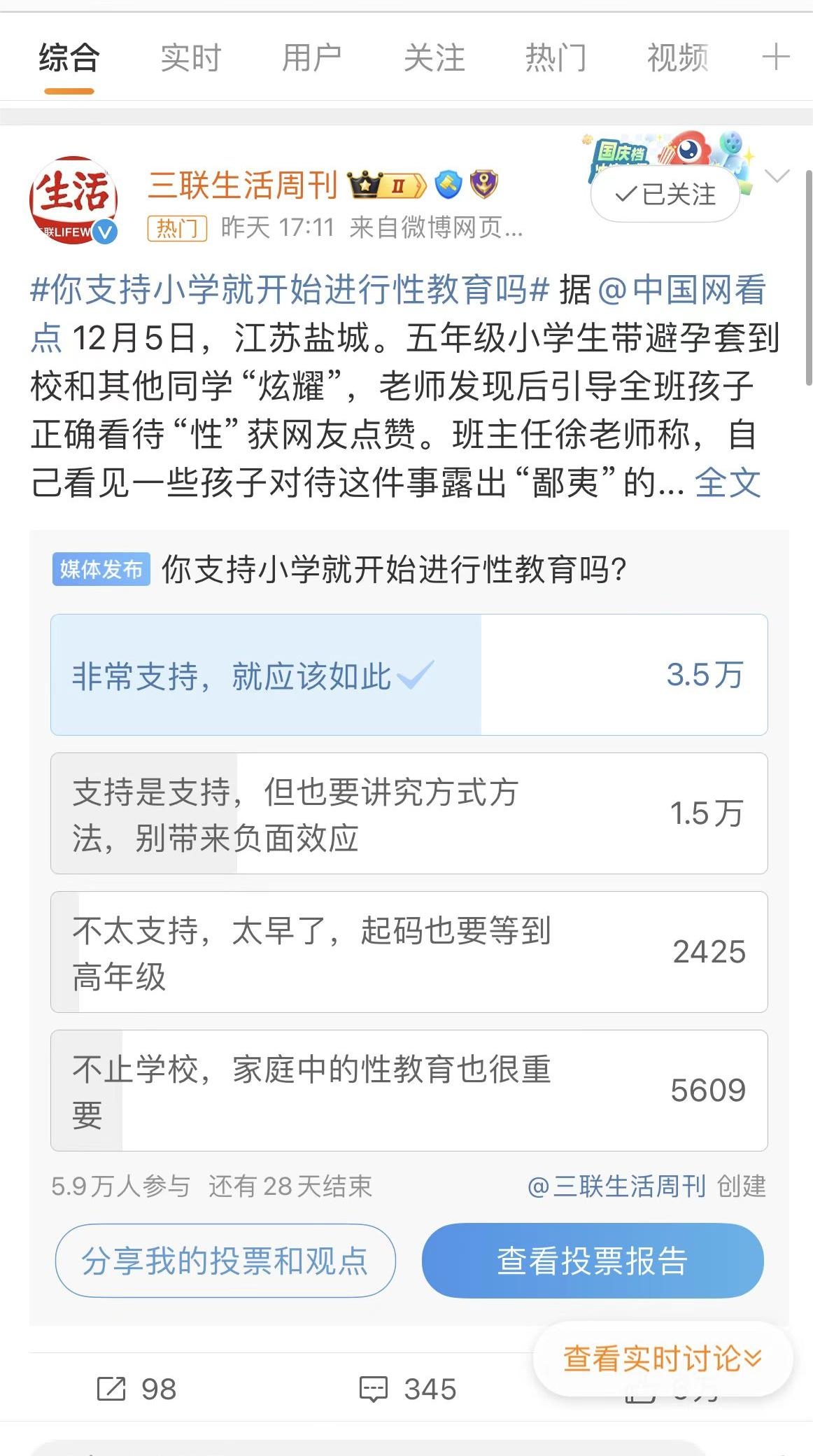
Task: Expand the post with 全文
Action: (x=728, y=482)
